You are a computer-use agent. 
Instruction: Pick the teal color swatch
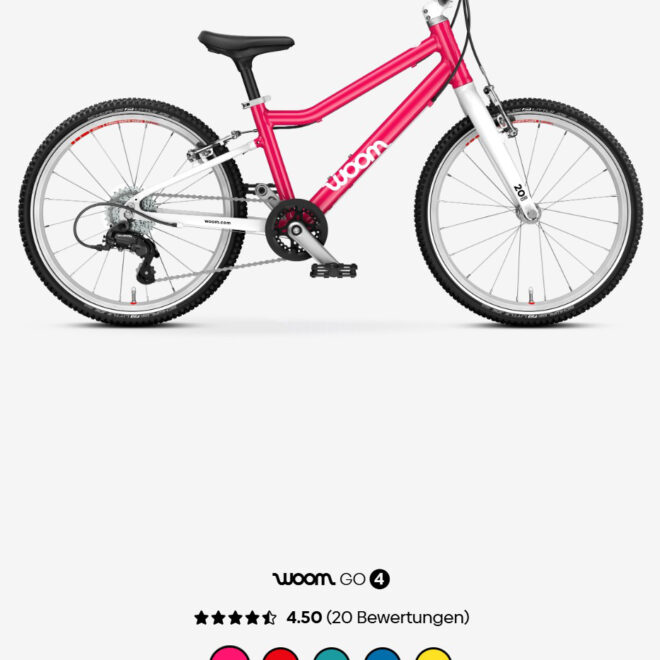click(331, 655)
